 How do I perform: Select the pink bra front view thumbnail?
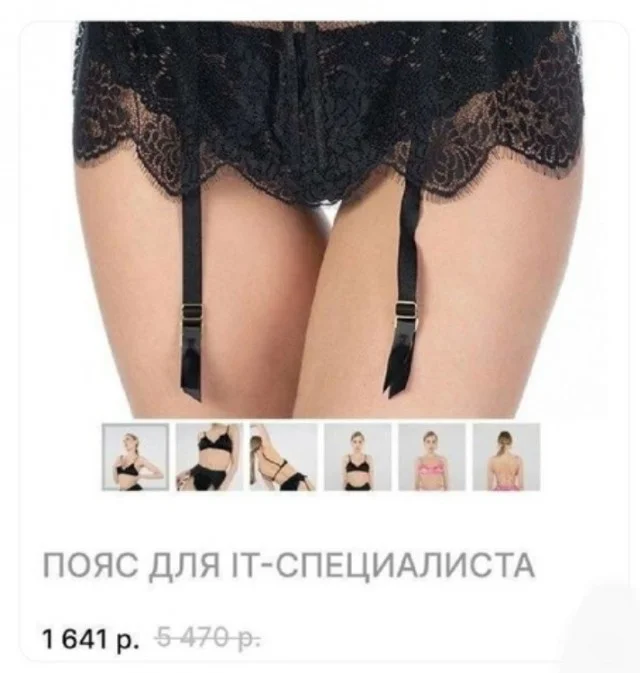[x=431, y=457]
